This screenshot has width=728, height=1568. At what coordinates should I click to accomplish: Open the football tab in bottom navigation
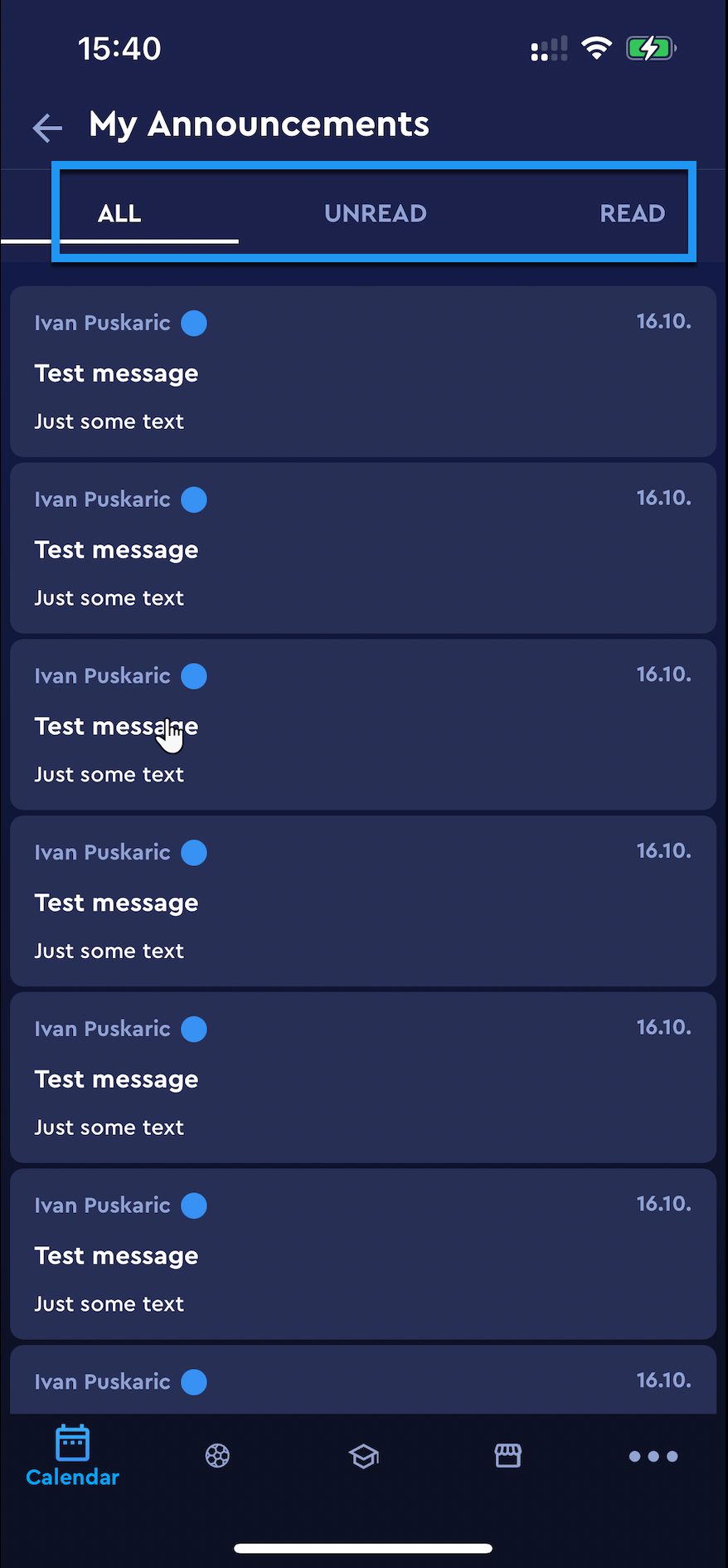point(217,1456)
